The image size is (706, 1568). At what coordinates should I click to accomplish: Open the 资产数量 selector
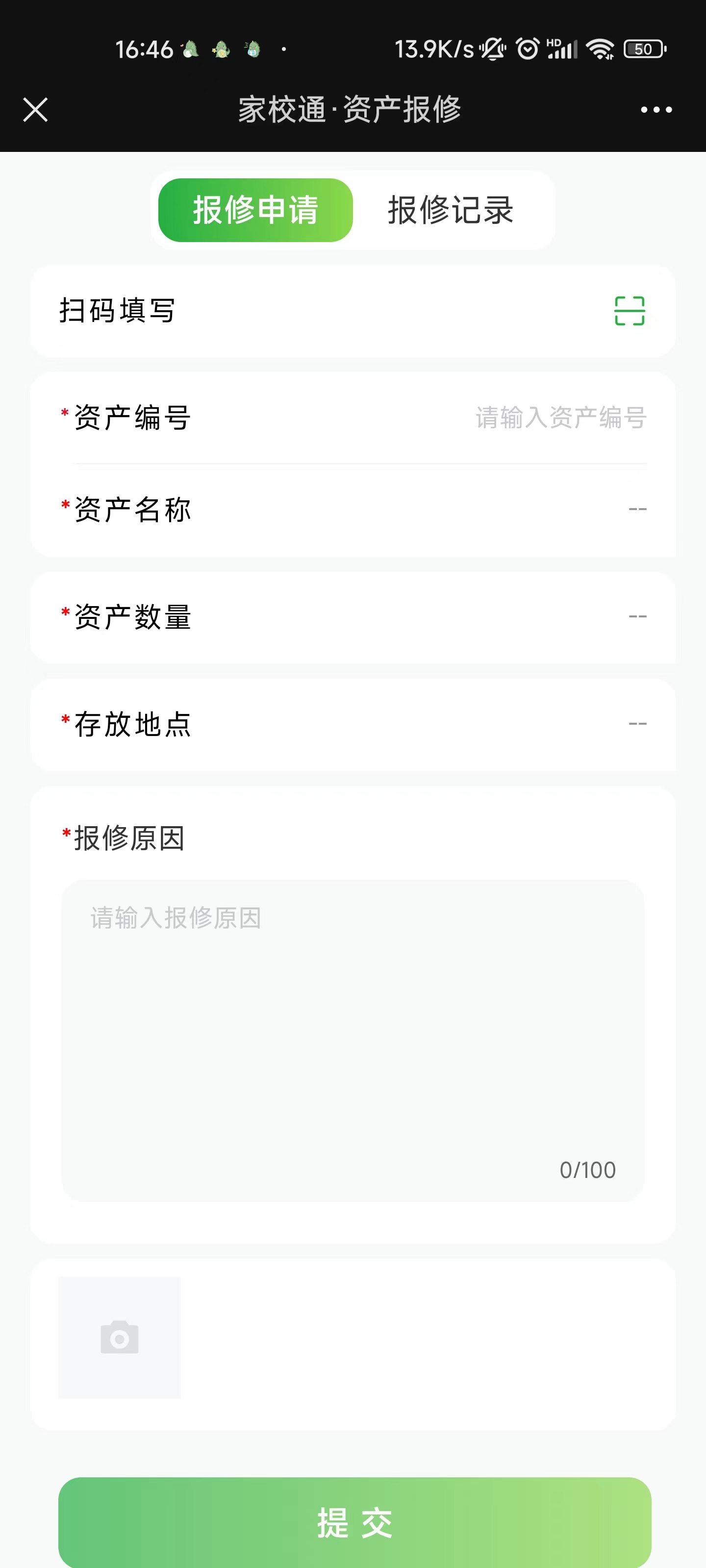(x=636, y=616)
